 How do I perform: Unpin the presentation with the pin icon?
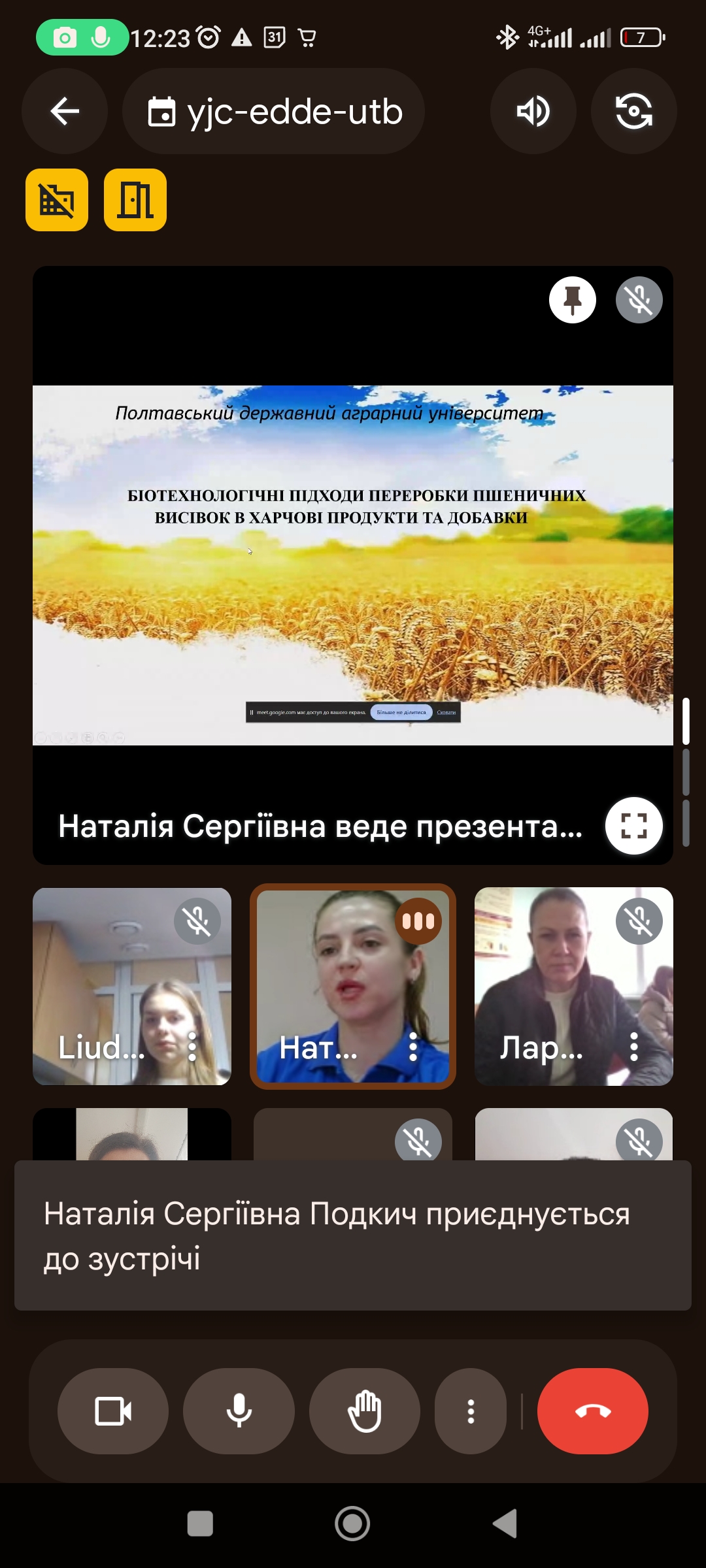573,300
